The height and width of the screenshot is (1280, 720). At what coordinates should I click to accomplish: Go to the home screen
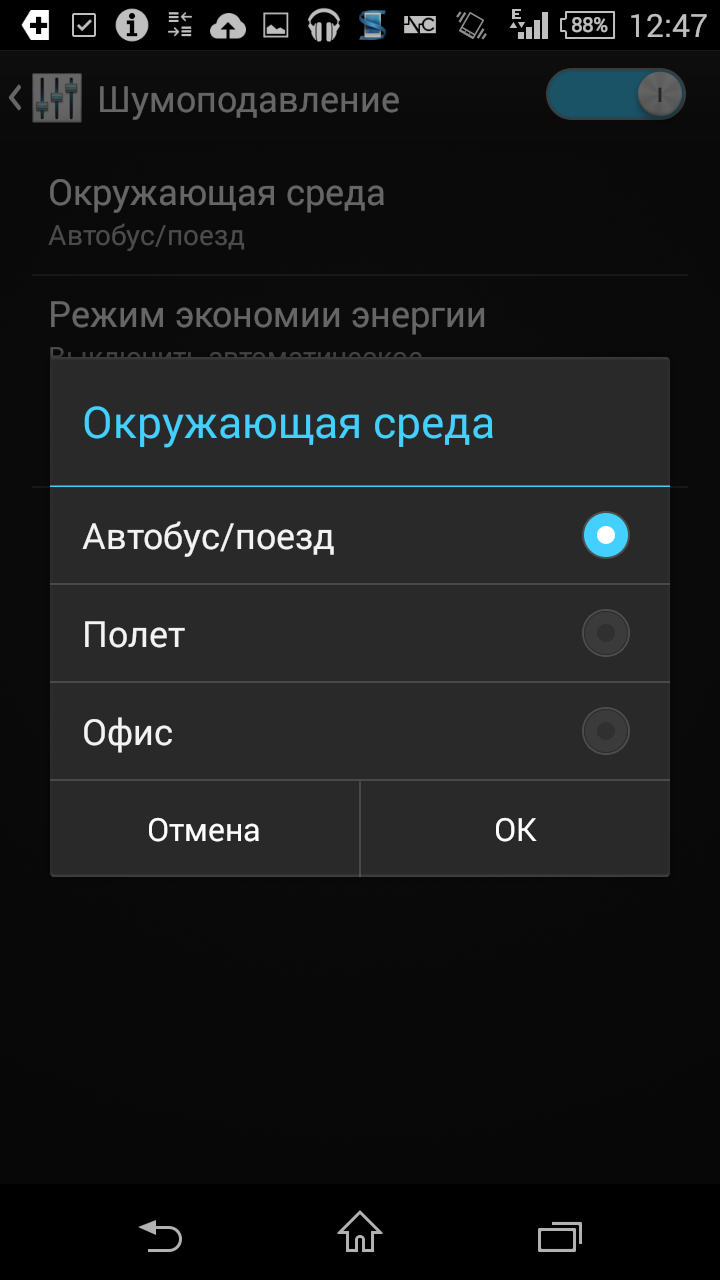pos(360,1232)
